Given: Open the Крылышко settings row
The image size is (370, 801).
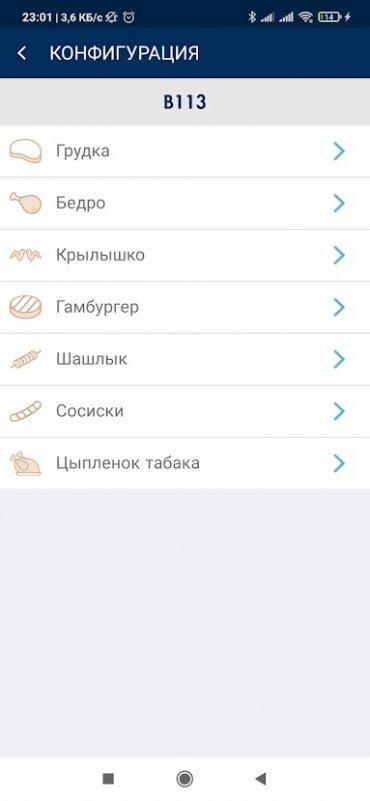Looking at the screenshot, I should (x=185, y=255).
